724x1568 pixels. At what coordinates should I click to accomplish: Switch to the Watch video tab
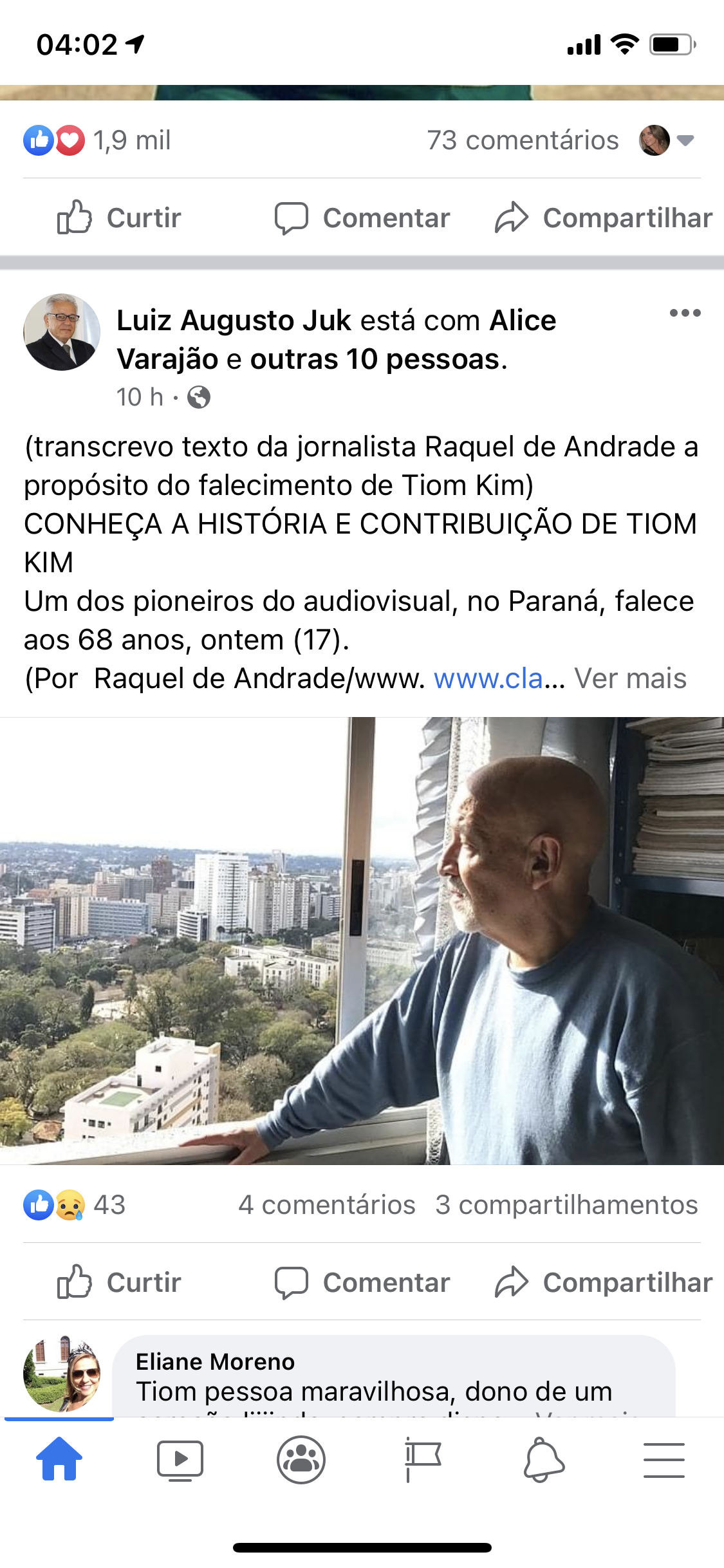tap(180, 1460)
